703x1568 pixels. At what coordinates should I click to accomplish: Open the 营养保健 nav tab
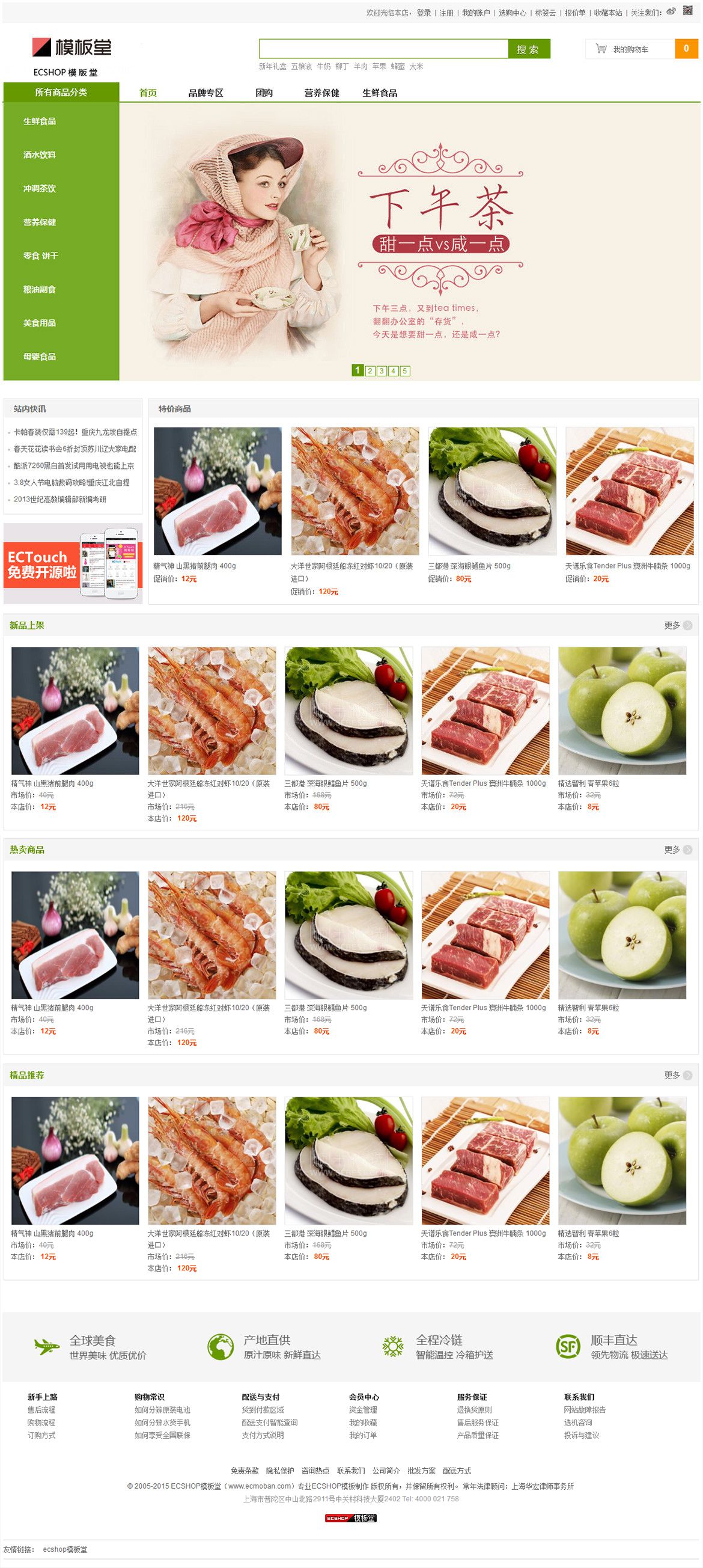[321, 93]
